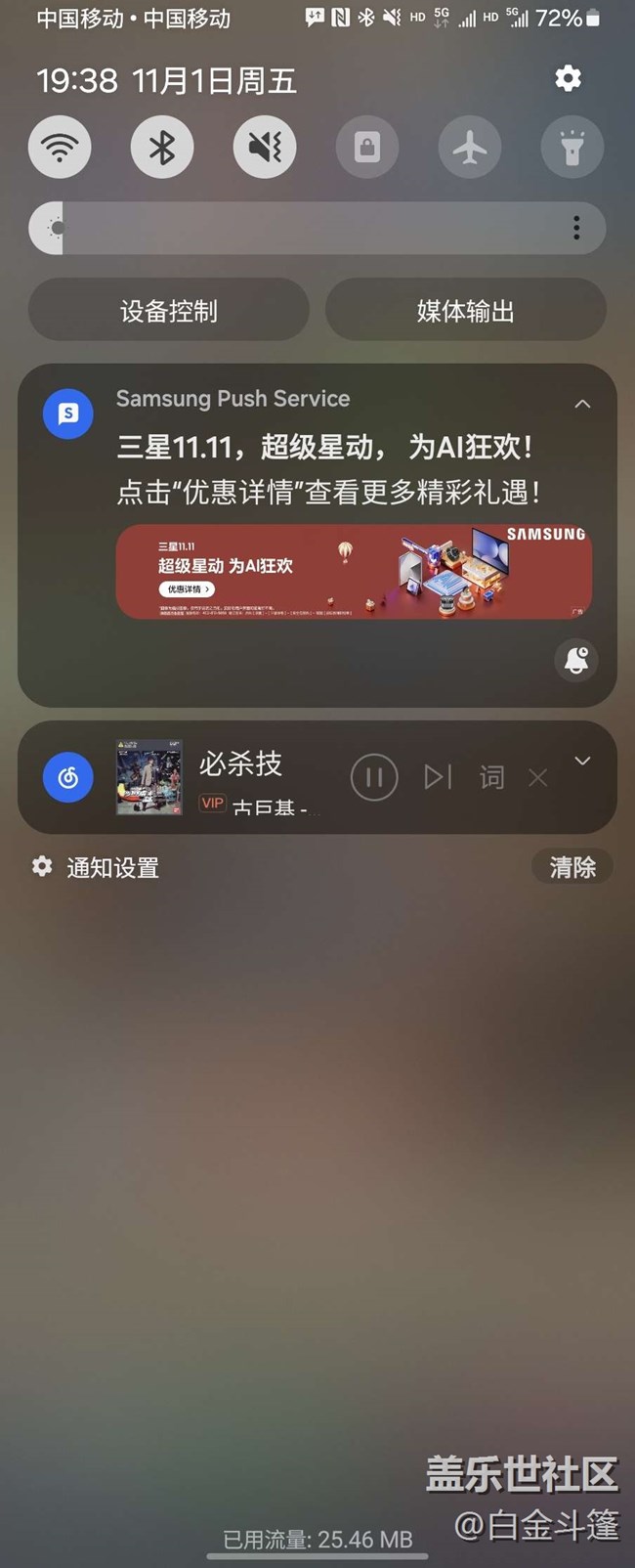The width and height of the screenshot is (635, 1568).
Task: Enable airplane mode
Action: pyautogui.click(x=470, y=148)
